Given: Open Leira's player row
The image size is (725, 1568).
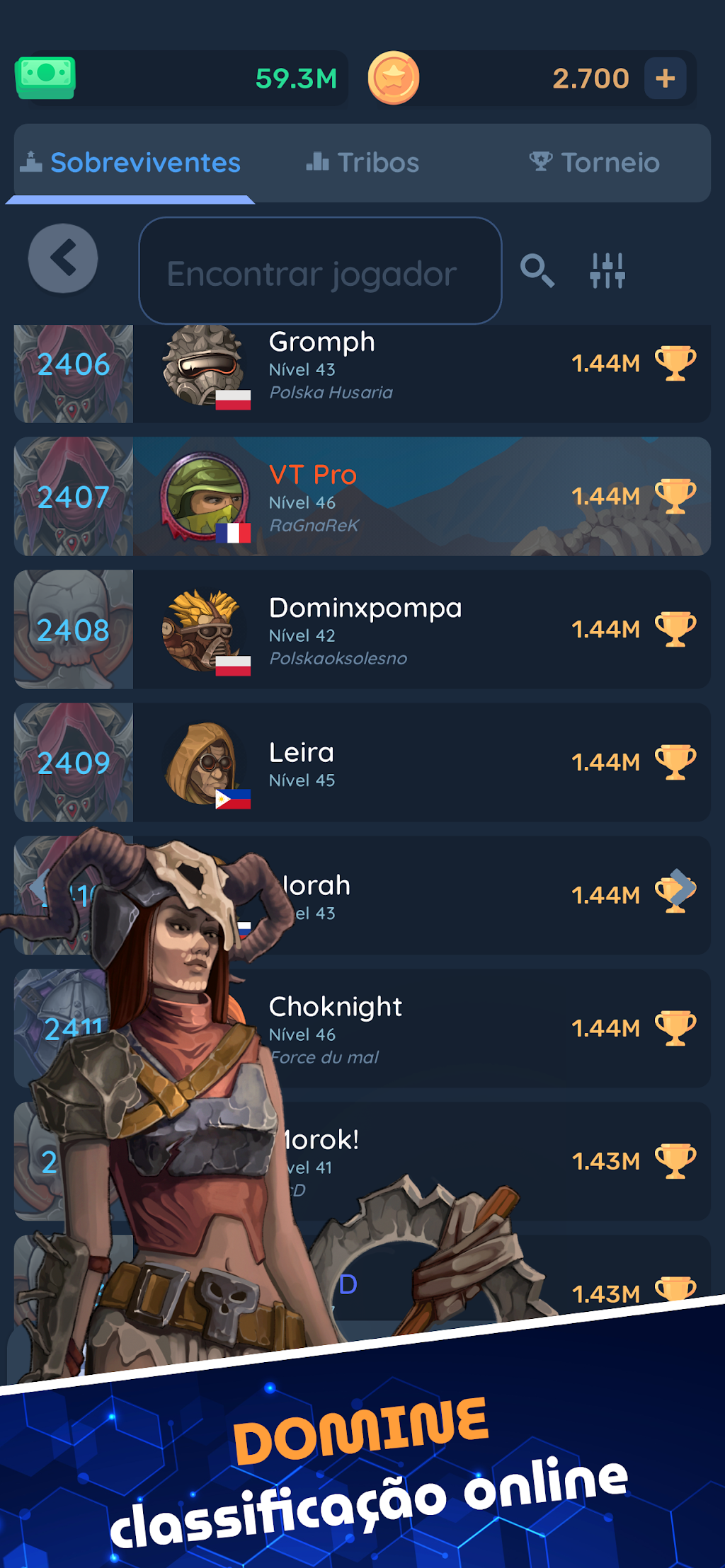Looking at the screenshot, I should (x=362, y=762).
